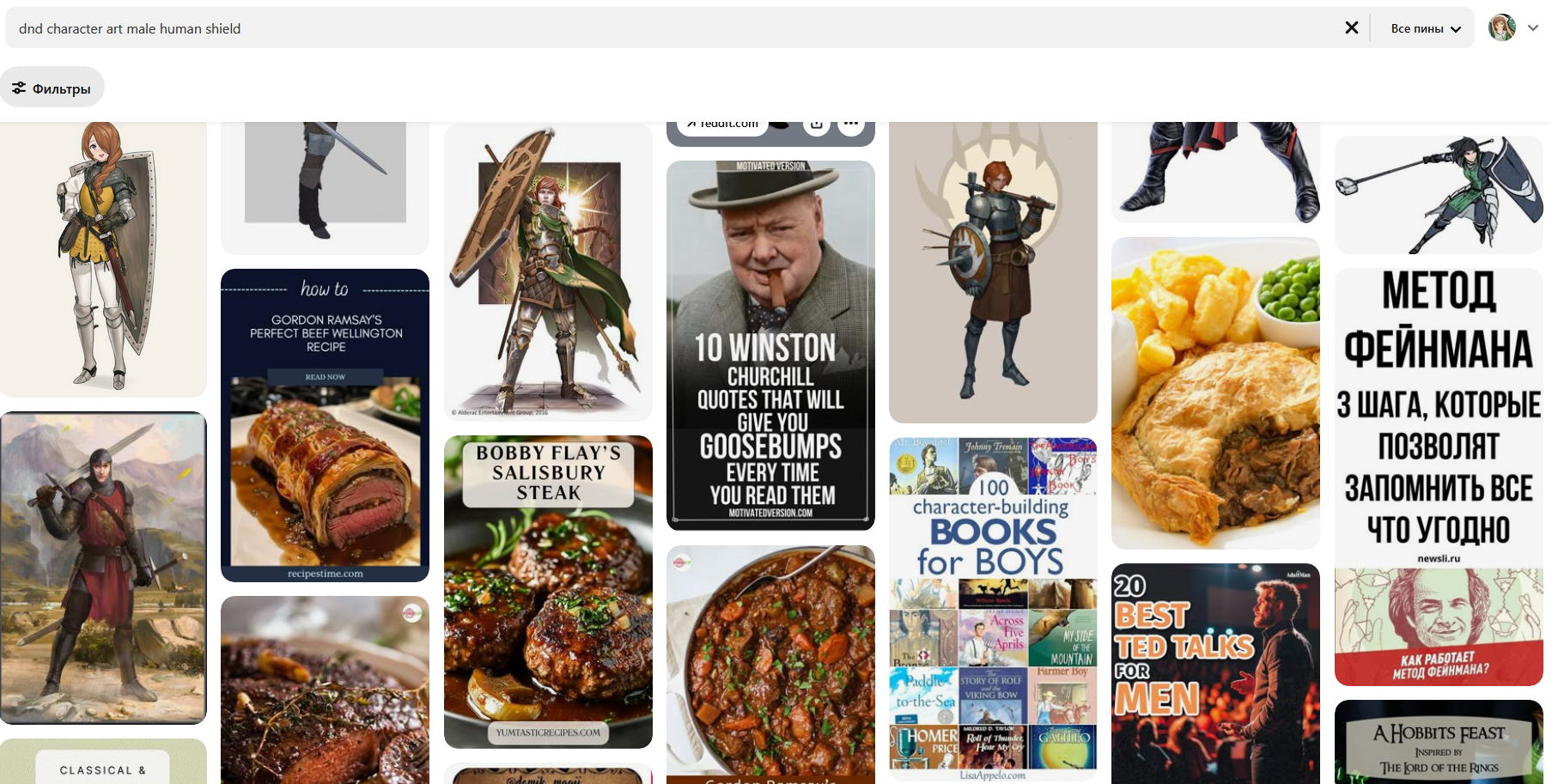
Task: Tap the reddit.com link on the pin
Action: point(722,125)
